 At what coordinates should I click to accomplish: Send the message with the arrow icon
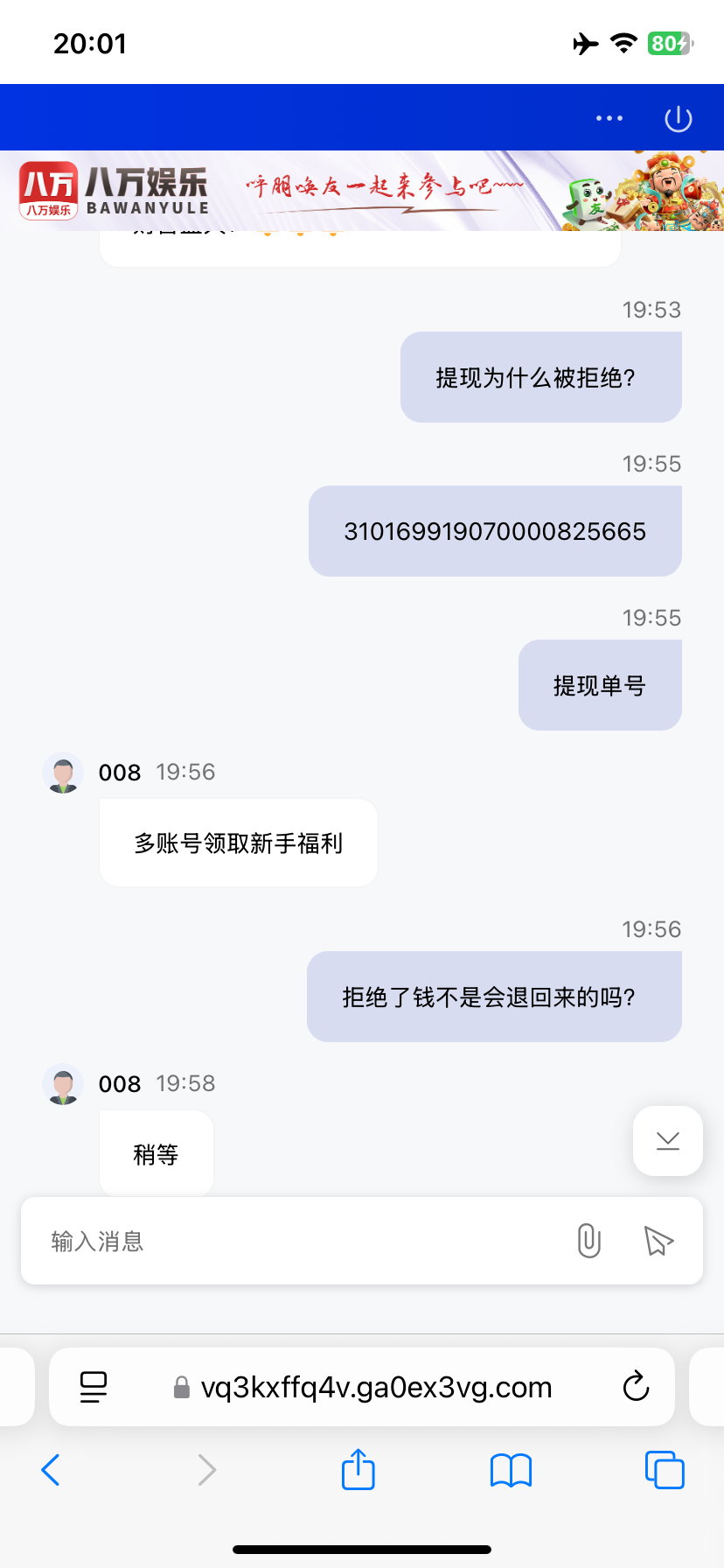[658, 1241]
